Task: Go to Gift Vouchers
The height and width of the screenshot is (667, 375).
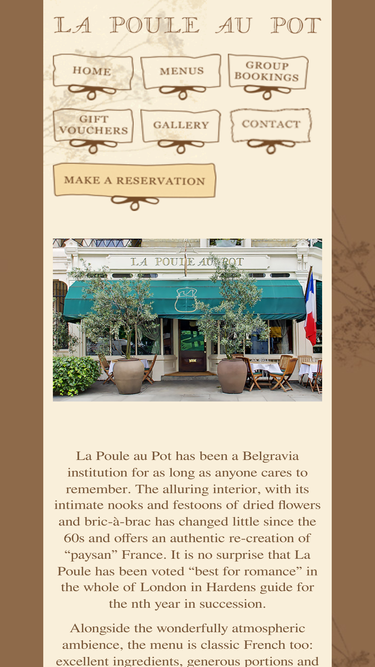Action: (93, 131)
